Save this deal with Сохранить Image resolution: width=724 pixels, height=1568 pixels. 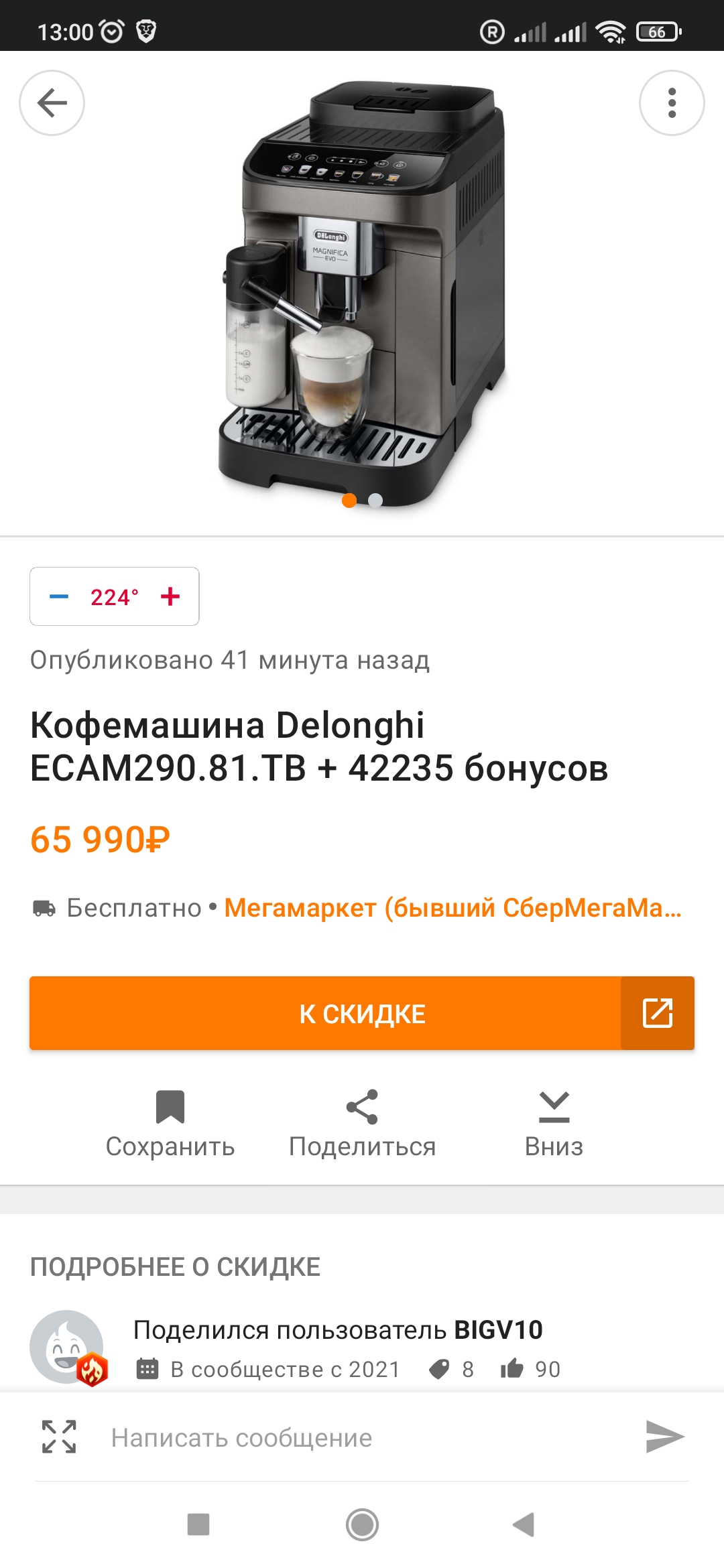[x=170, y=1124]
